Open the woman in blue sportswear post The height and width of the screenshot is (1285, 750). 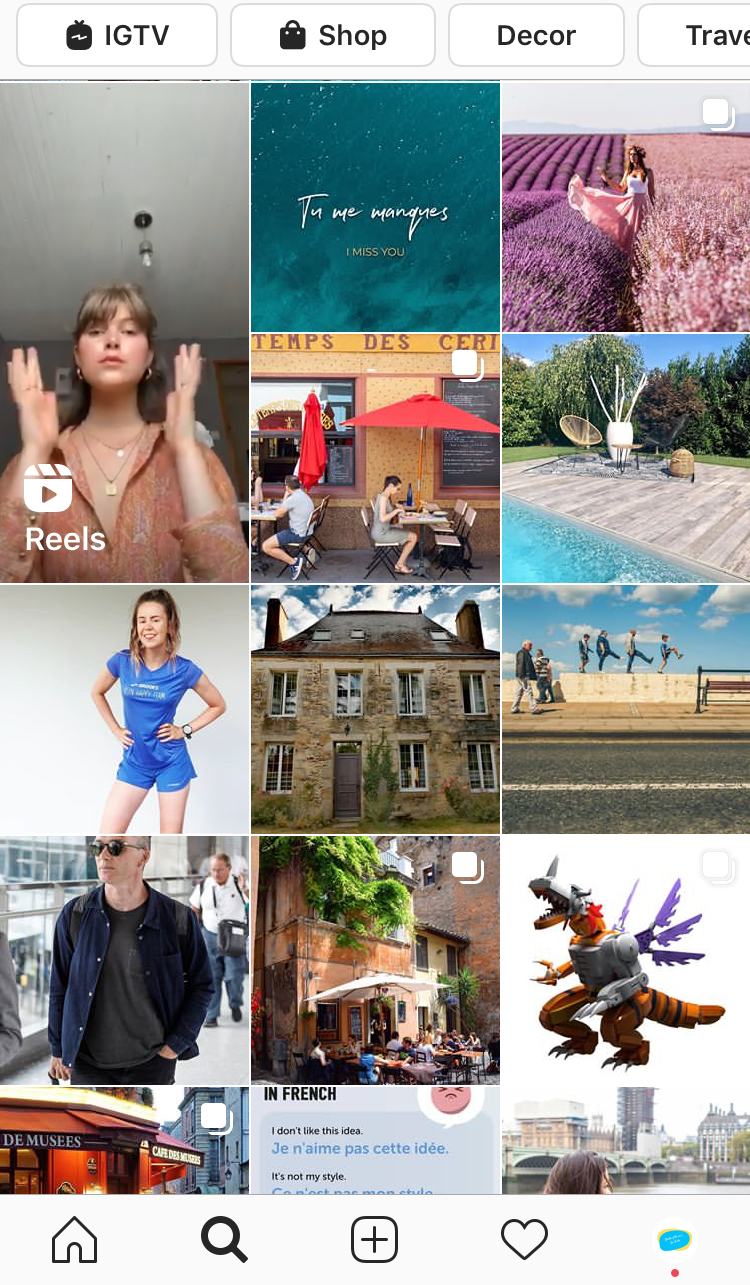point(124,709)
